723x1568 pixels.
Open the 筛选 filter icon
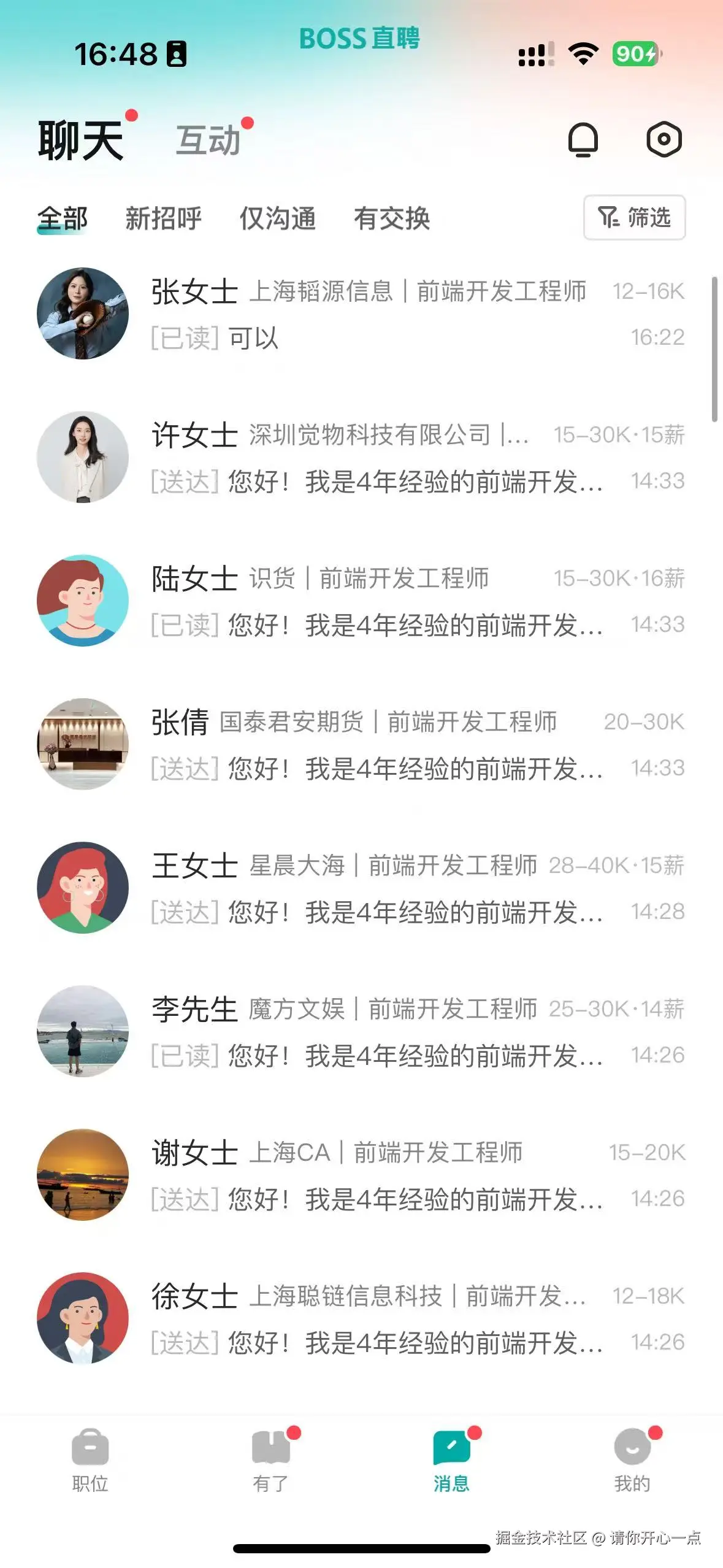pyautogui.click(x=634, y=218)
